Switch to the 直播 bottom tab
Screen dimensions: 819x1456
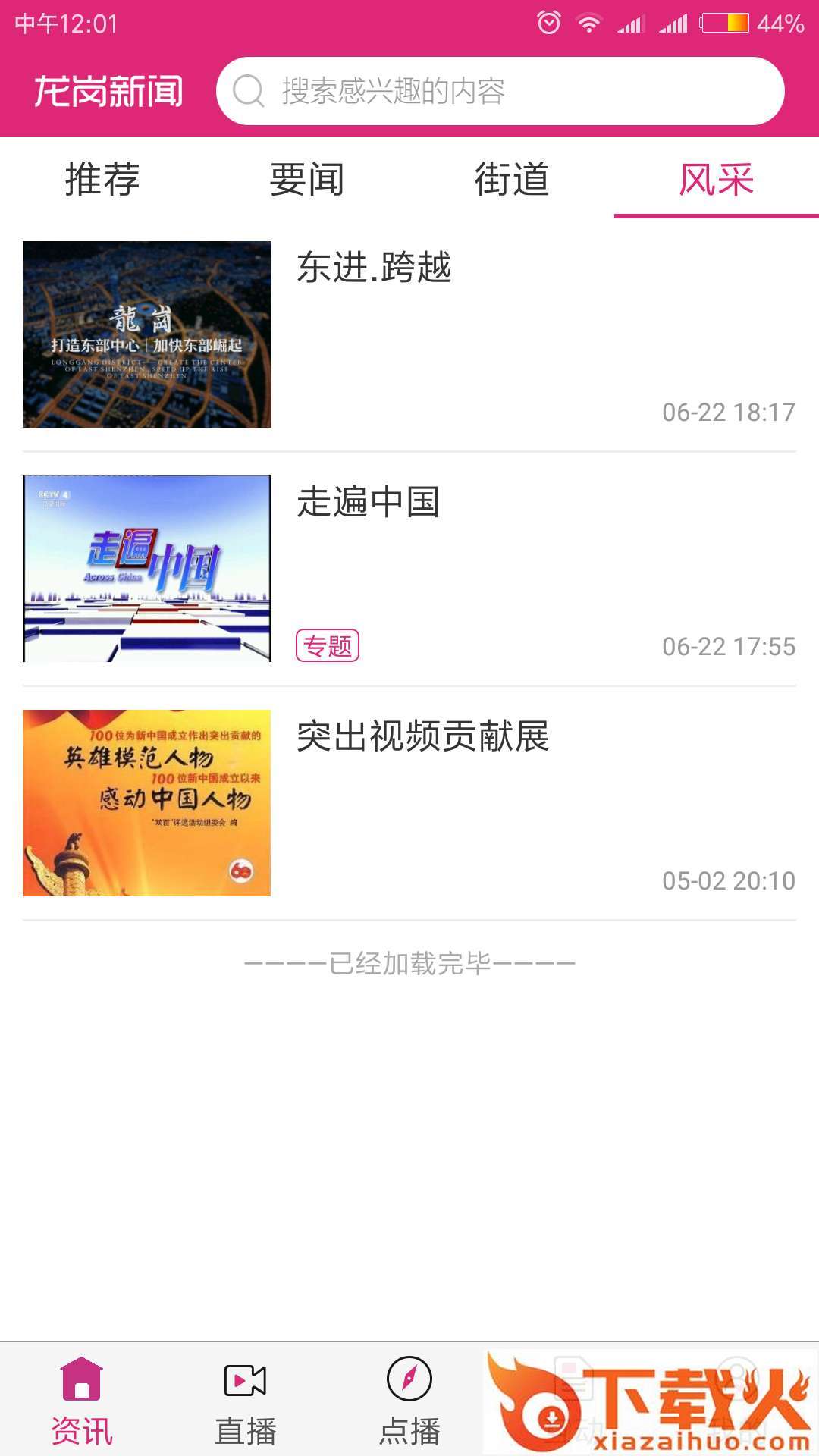click(246, 1401)
